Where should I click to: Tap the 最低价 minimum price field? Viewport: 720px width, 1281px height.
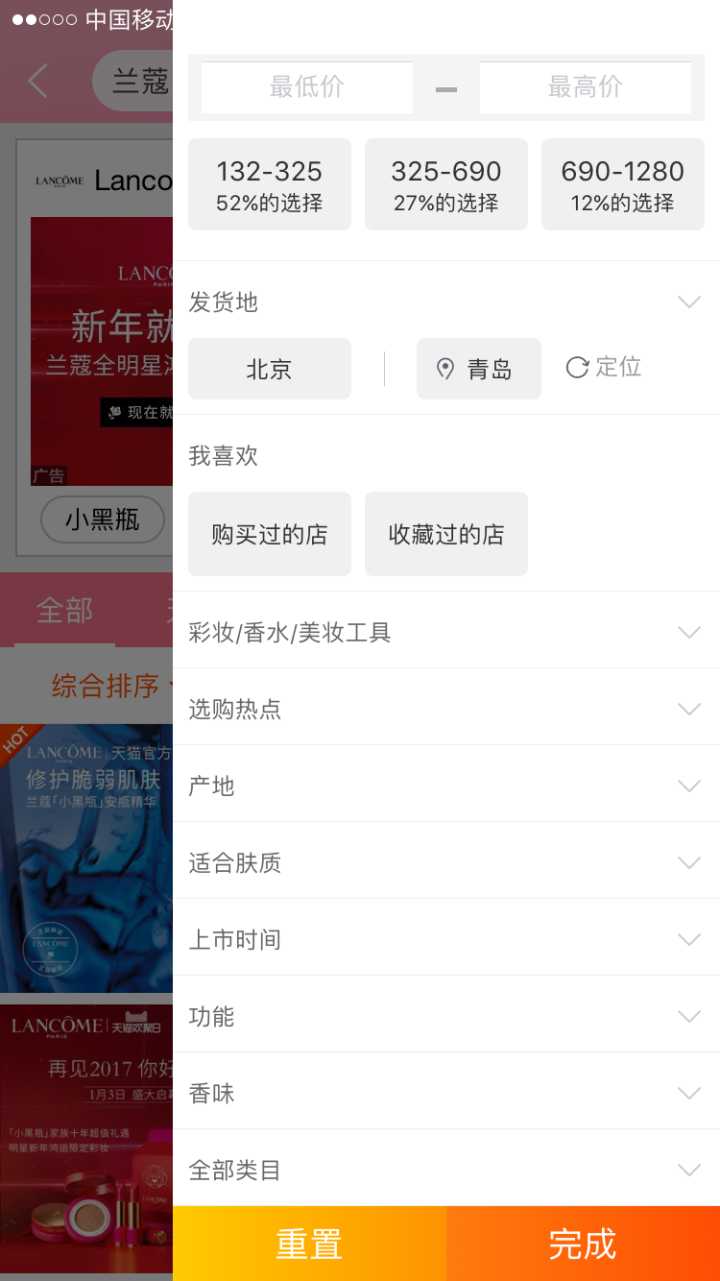[x=307, y=87]
